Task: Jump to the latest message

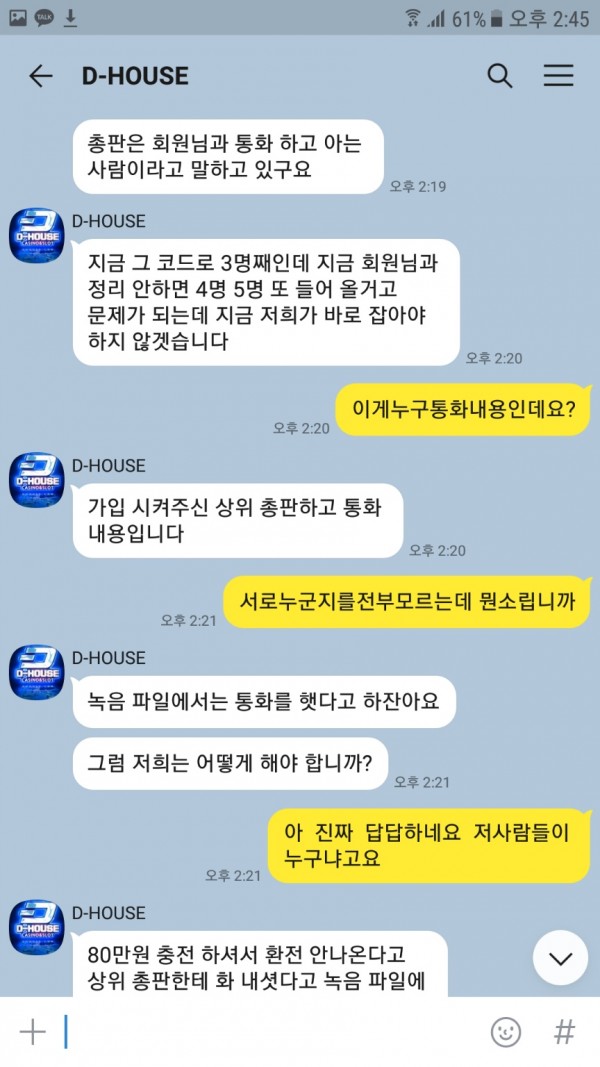Action: tap(559, 958)
